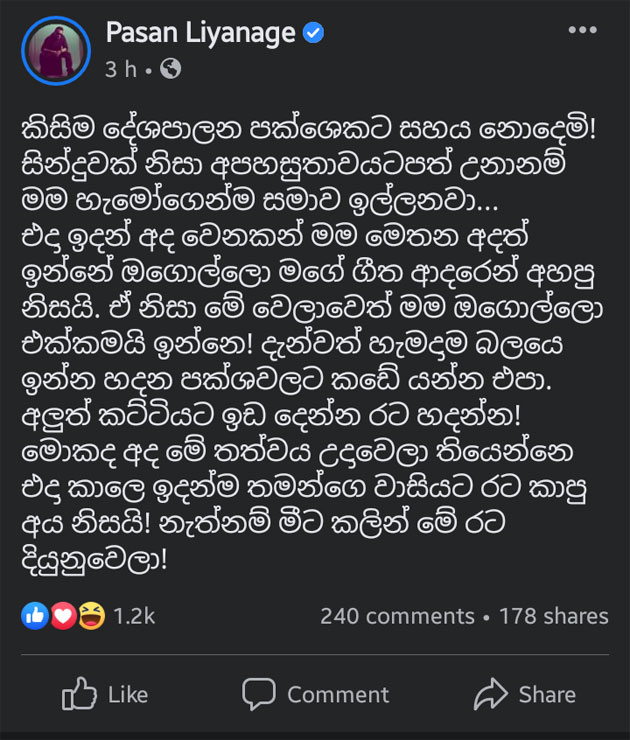The image size is (630, 740).
Task: Open the Pasan Liyanage profile name link
Action: (x=200, y=33)
